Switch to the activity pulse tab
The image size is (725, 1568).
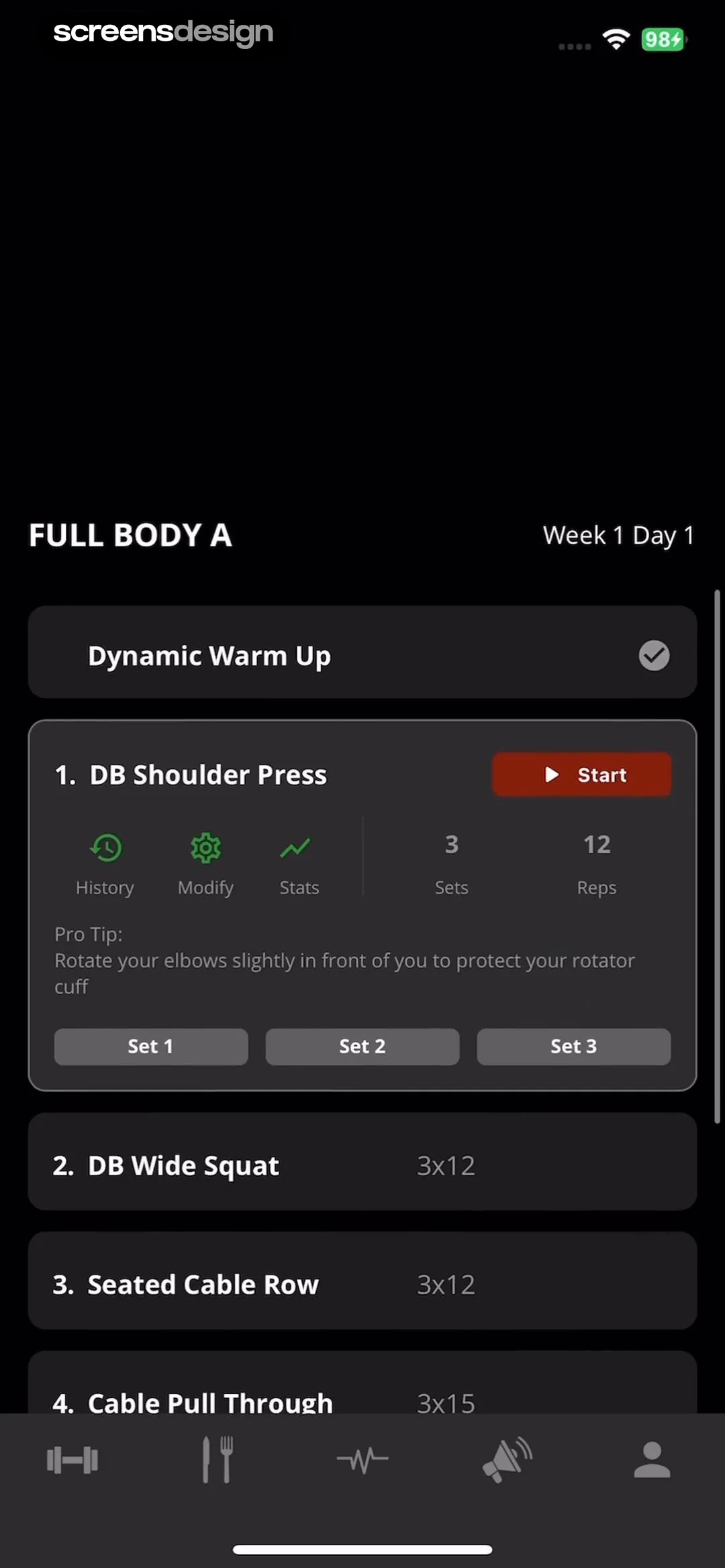click(x=362, y=1461)
